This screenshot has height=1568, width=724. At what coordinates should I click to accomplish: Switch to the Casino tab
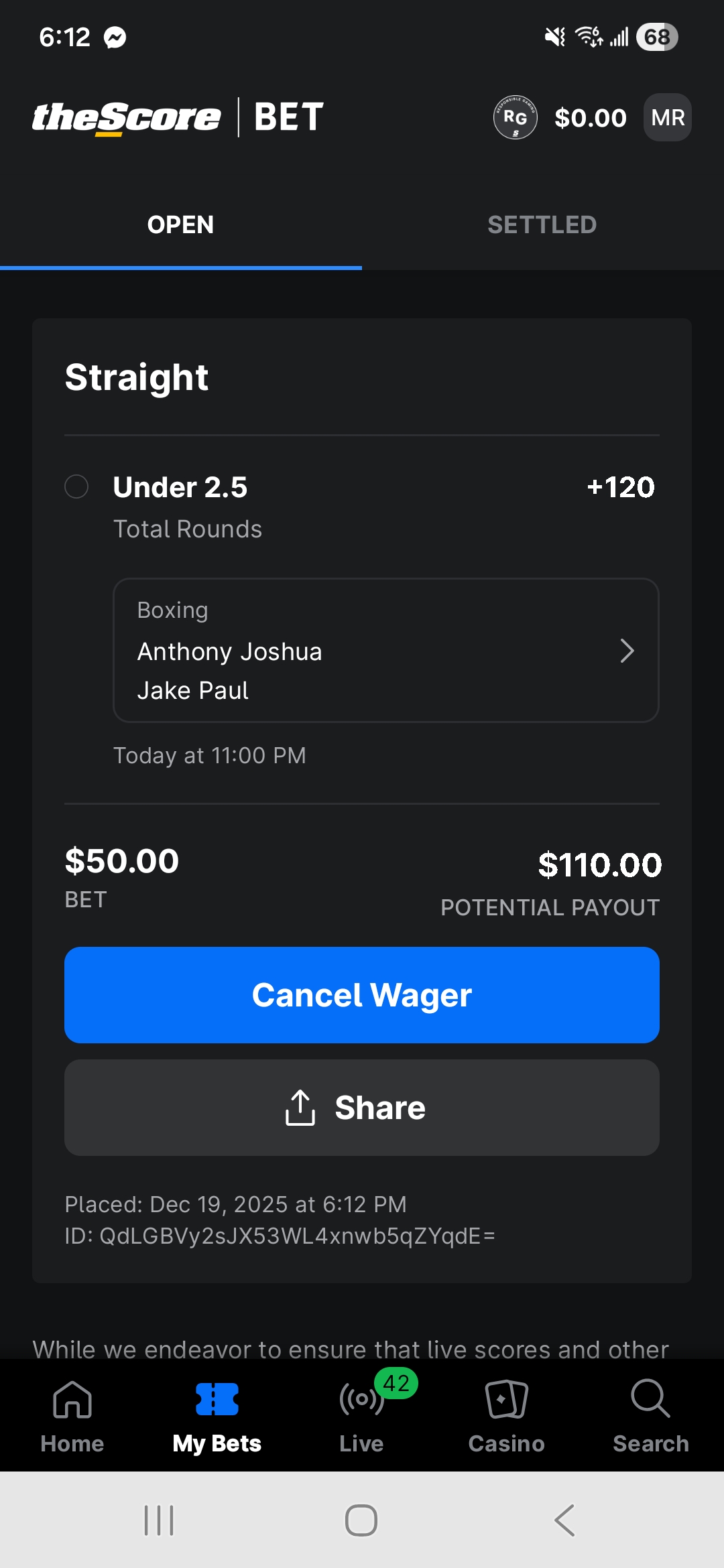tap(506, 1415)
